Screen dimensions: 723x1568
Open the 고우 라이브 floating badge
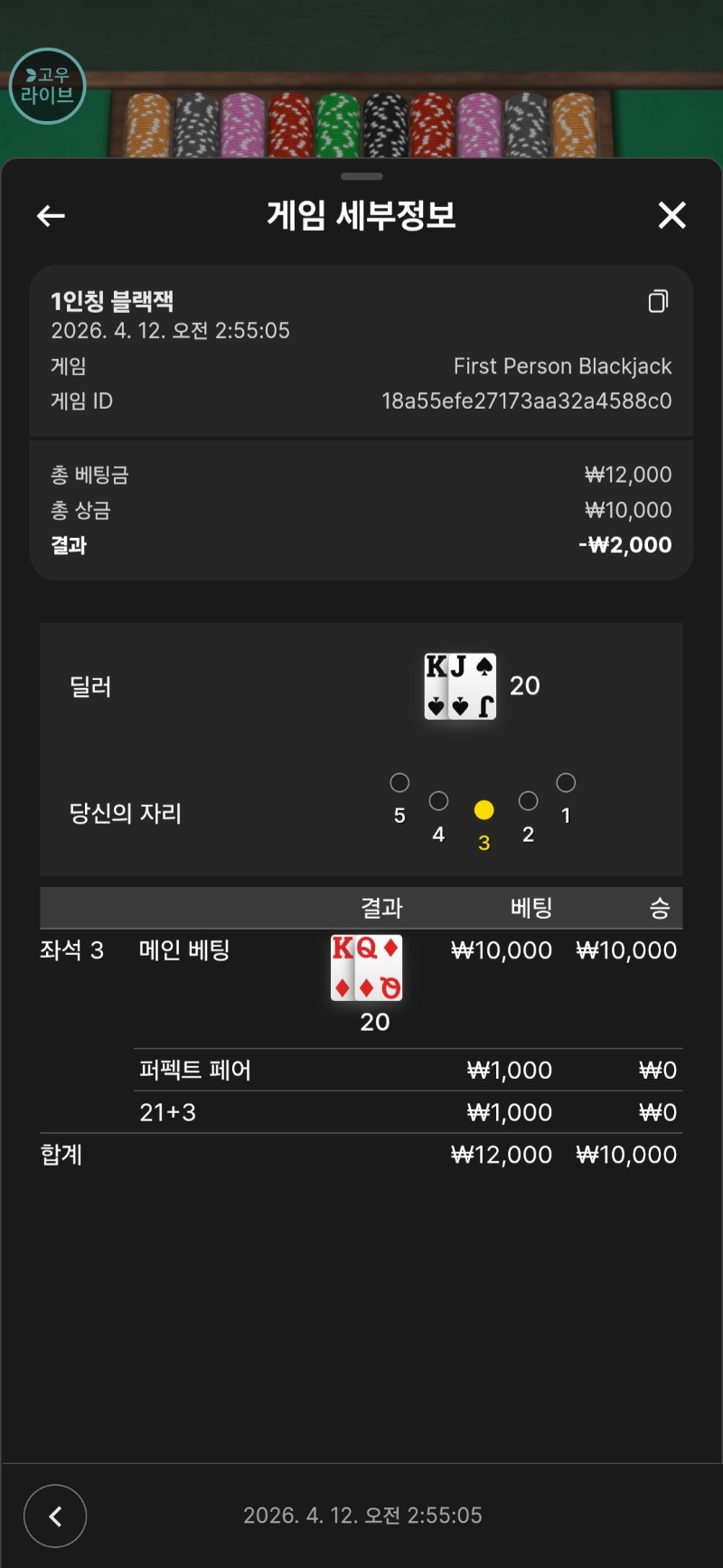pyautogui.click(x=47, y=86)
